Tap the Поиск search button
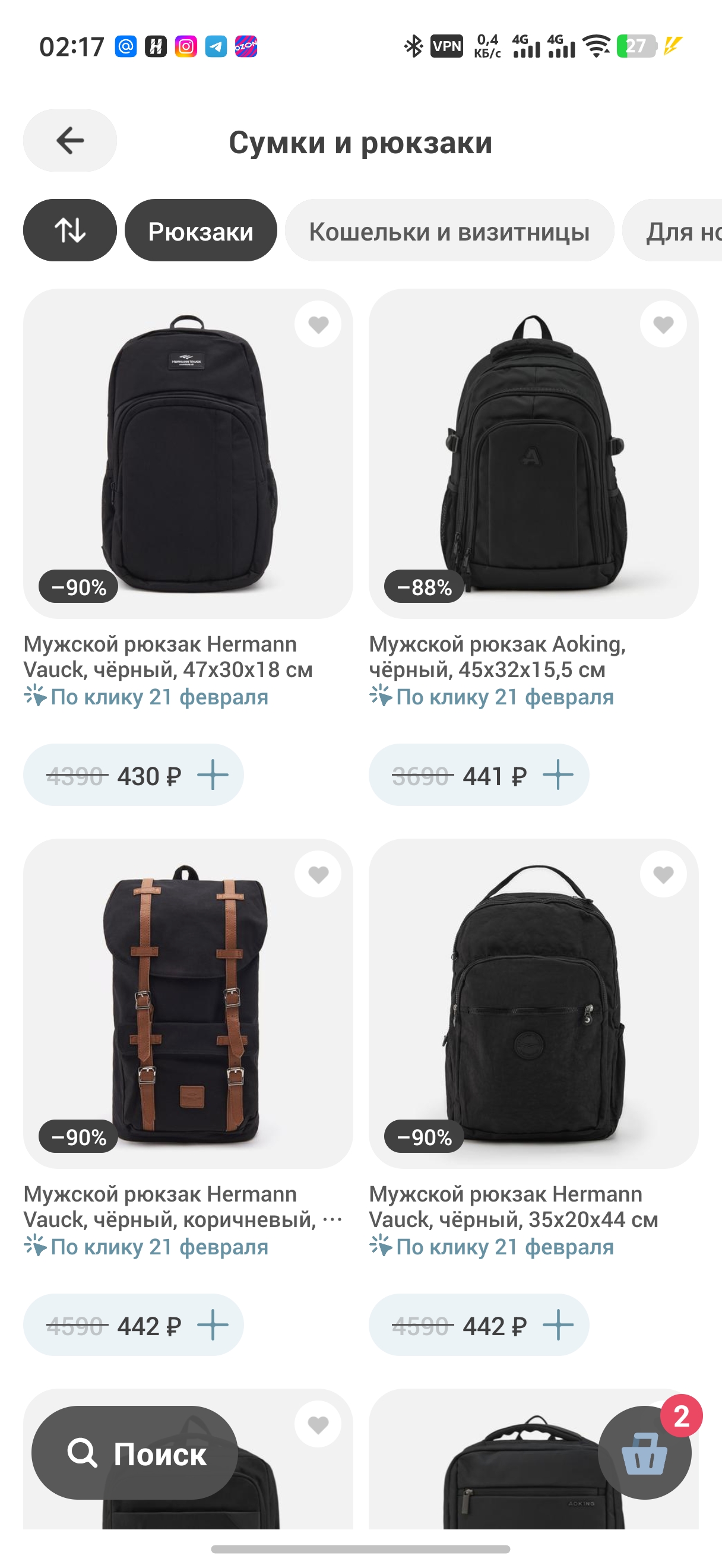The width and height of the screenshot is (722, 1568). pos(135,1453)
